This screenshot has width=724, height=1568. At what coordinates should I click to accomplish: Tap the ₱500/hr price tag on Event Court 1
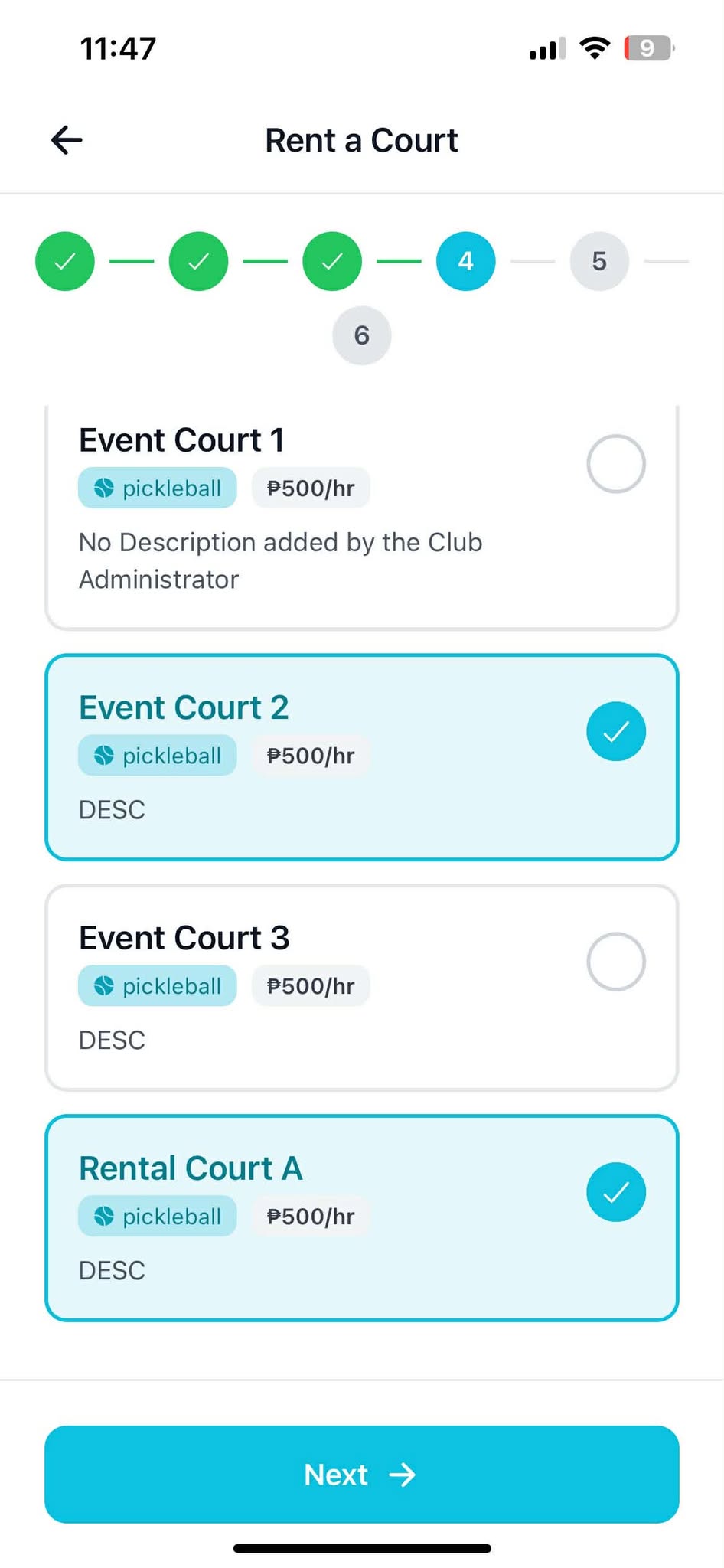(x=310, y=488)
